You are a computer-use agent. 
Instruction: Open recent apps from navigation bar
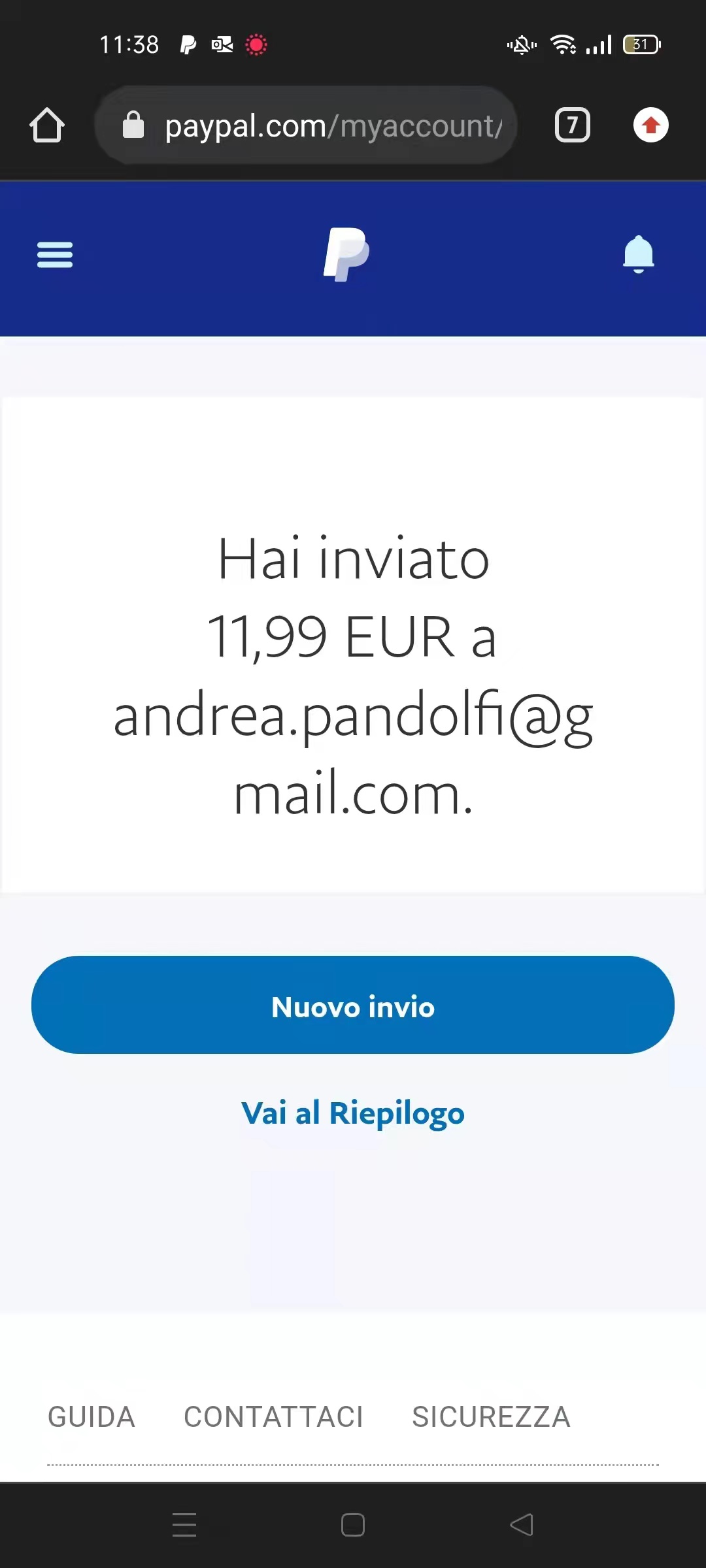click(x=184, y=1525)
